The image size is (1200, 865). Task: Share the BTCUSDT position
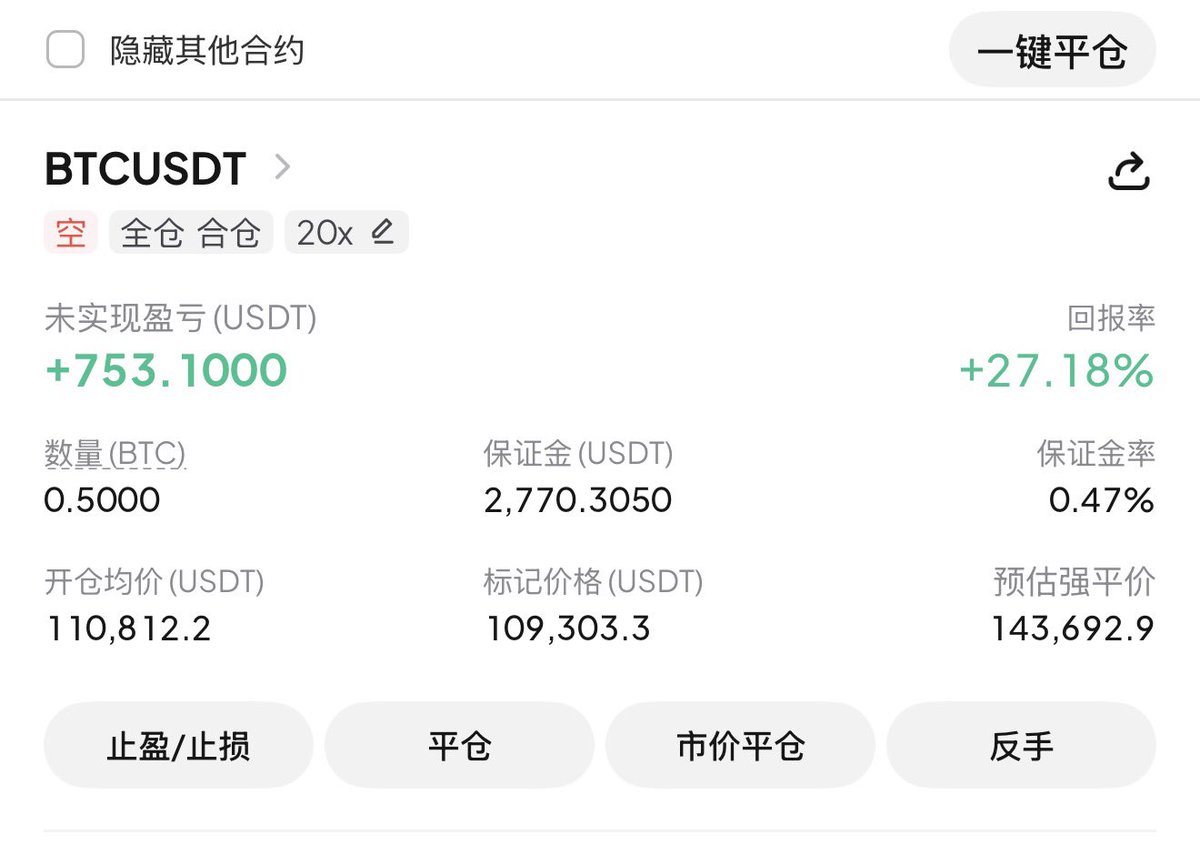(1129, 171)
